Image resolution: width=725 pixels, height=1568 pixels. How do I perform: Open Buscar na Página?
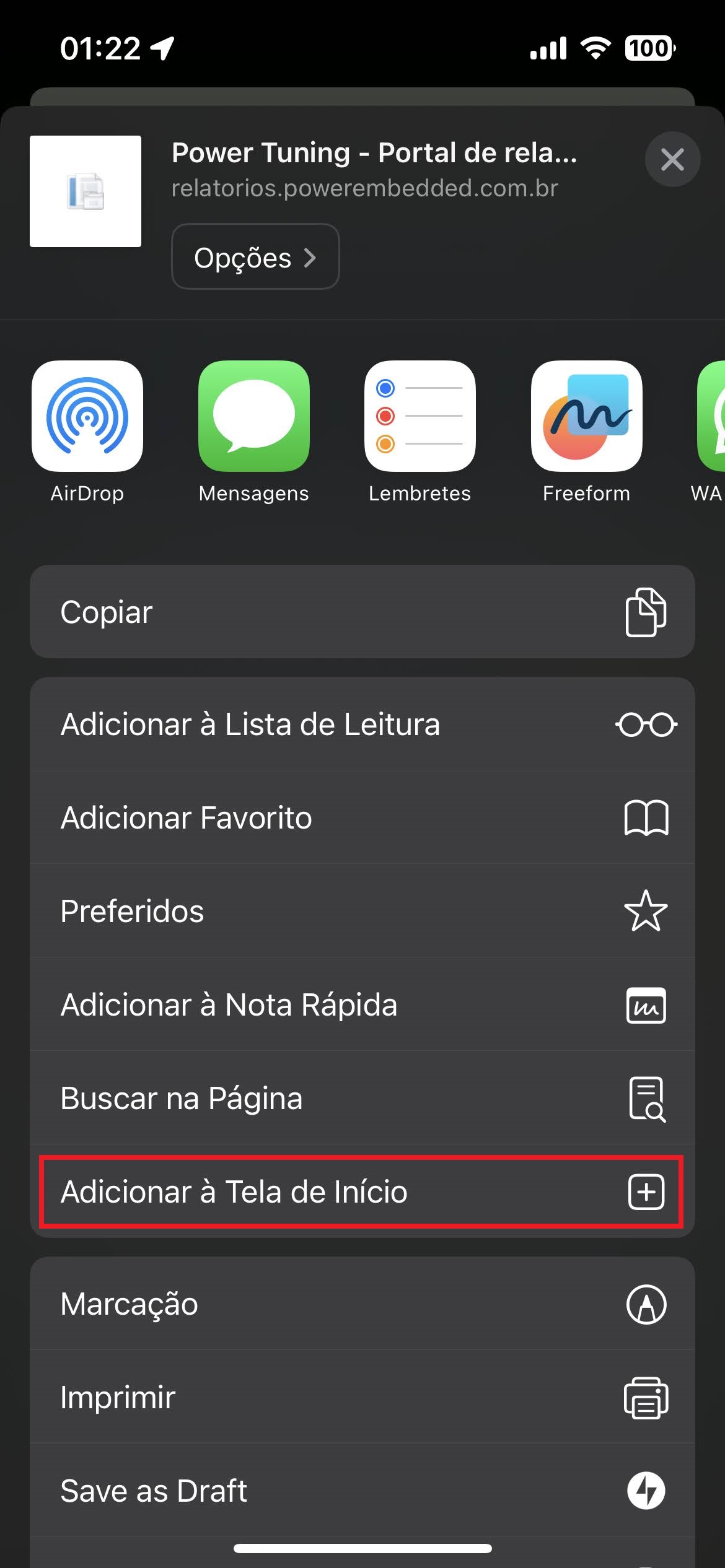pyautogui.click(x=362, y=1098)
